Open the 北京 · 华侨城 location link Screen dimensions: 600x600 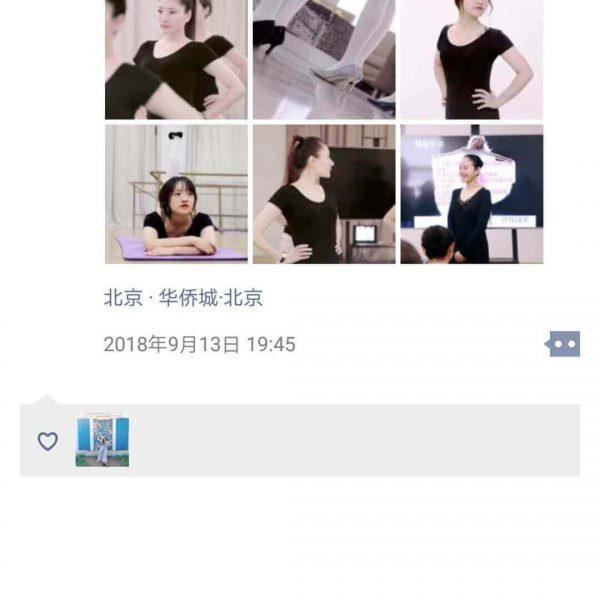coord(183,298)
